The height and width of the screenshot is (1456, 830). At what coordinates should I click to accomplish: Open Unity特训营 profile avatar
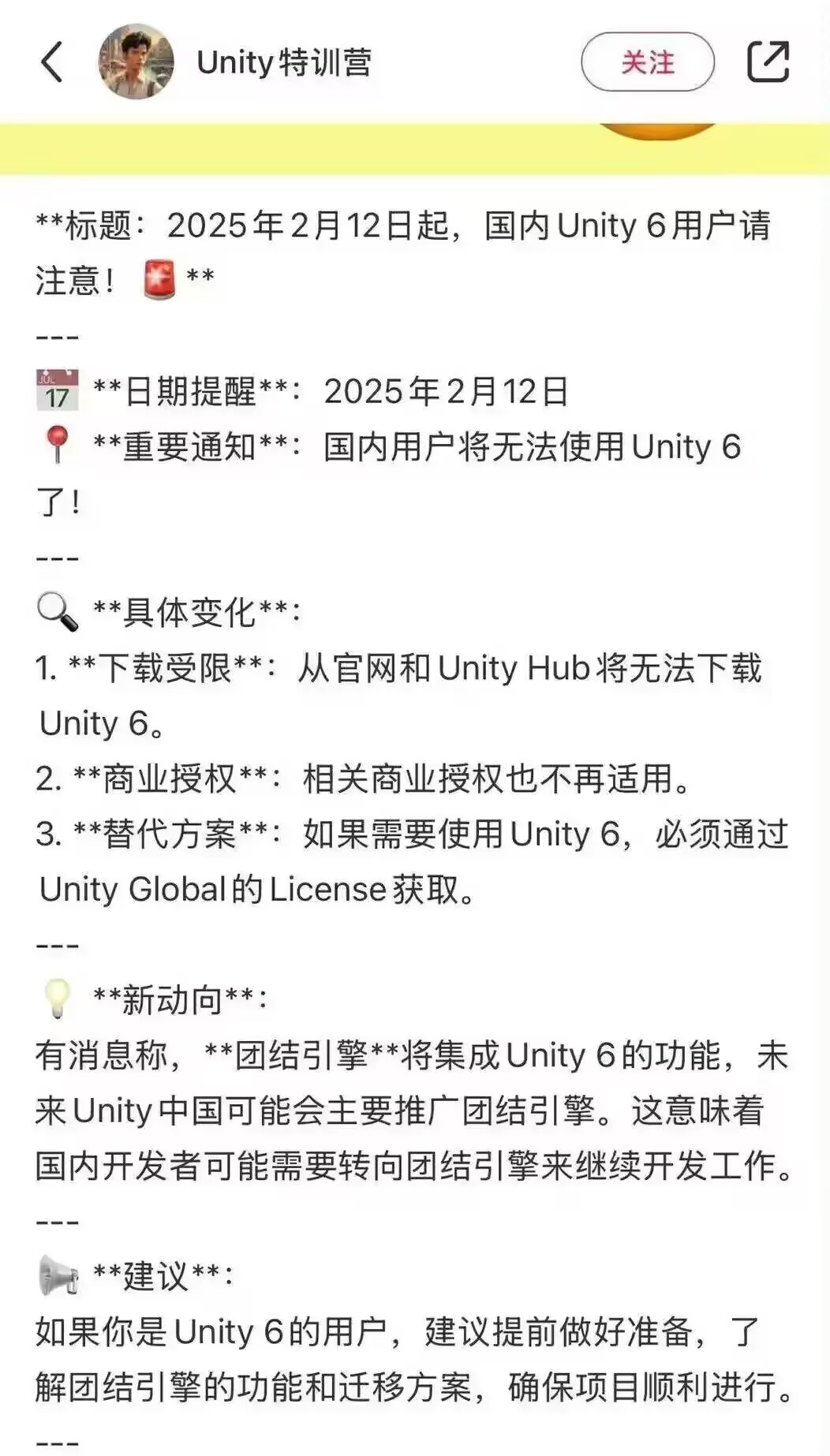tap(136, 62)
